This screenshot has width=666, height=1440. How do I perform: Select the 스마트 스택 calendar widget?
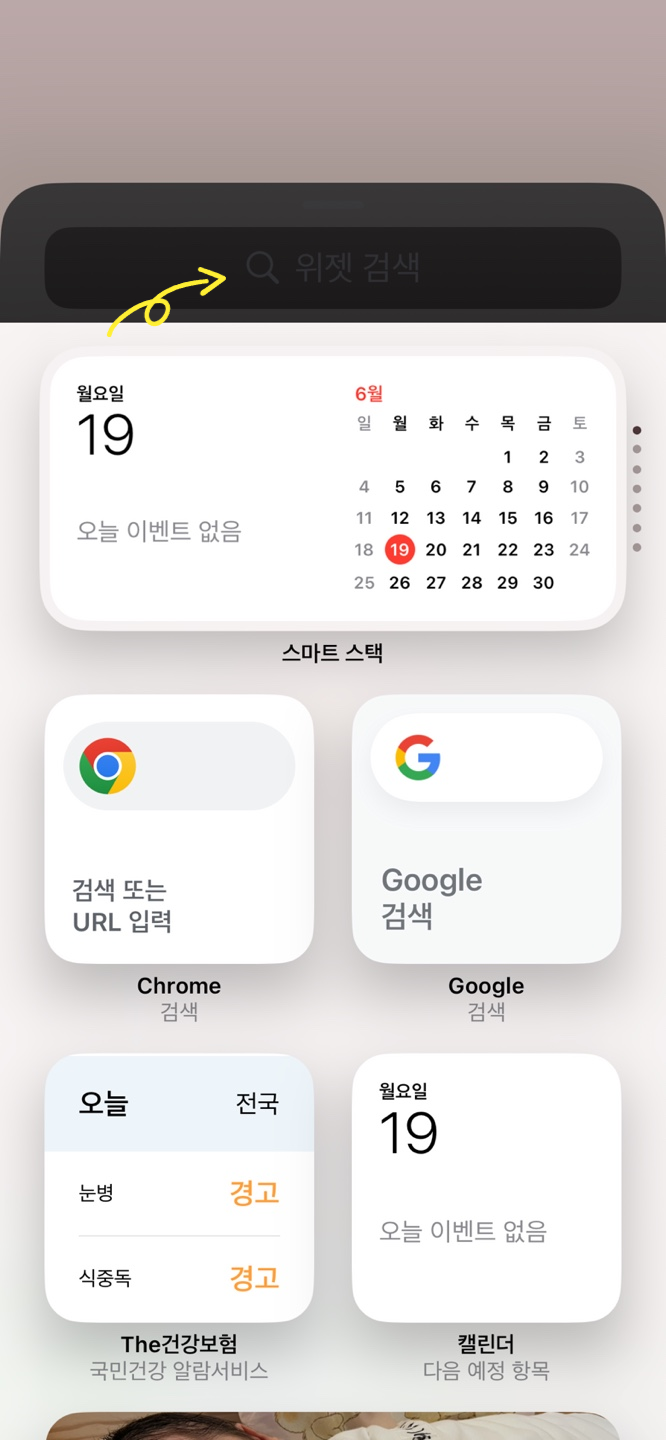point(333,489)
